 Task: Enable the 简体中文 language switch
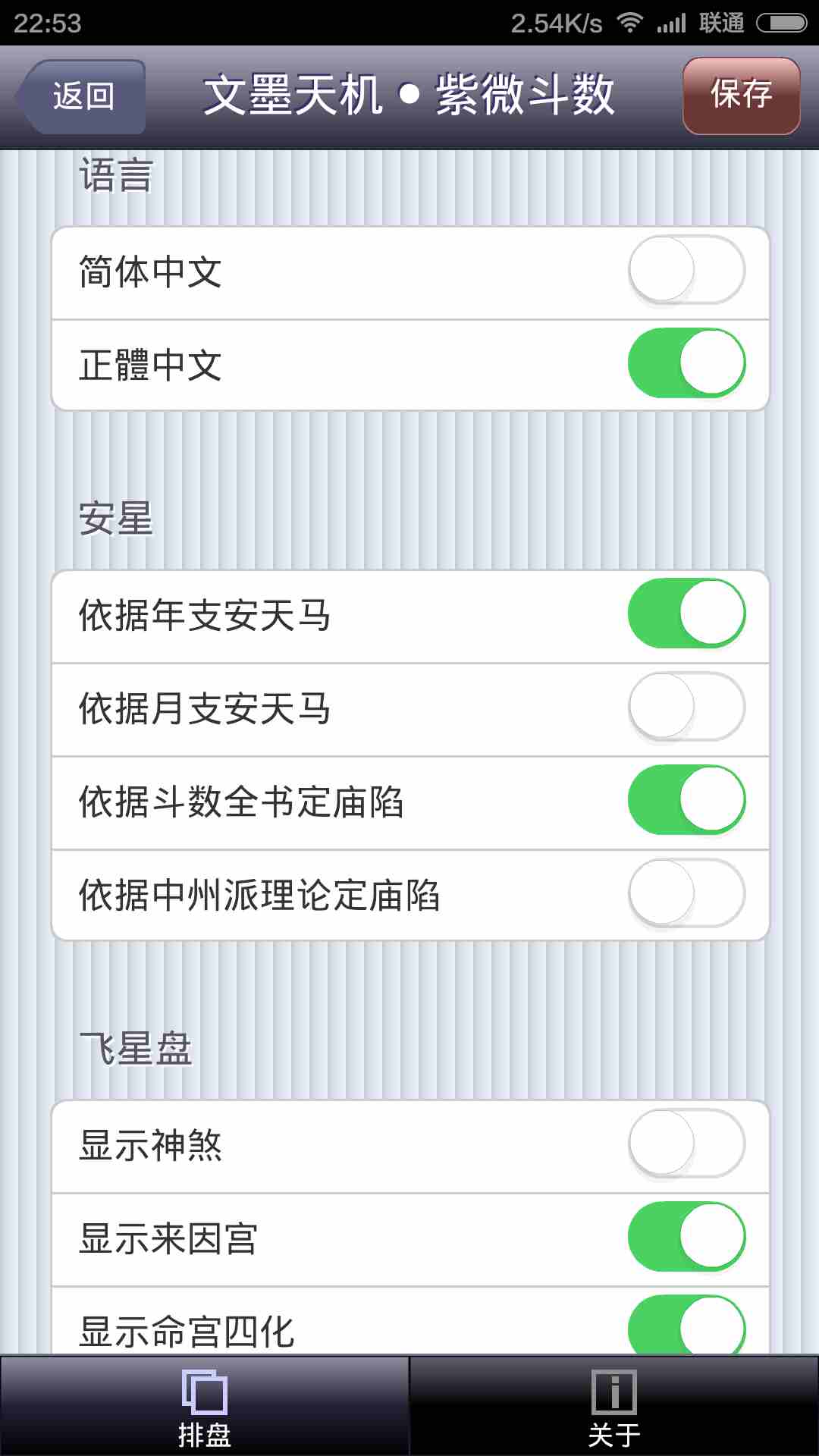pyautogui.click(x=686, y=271)
